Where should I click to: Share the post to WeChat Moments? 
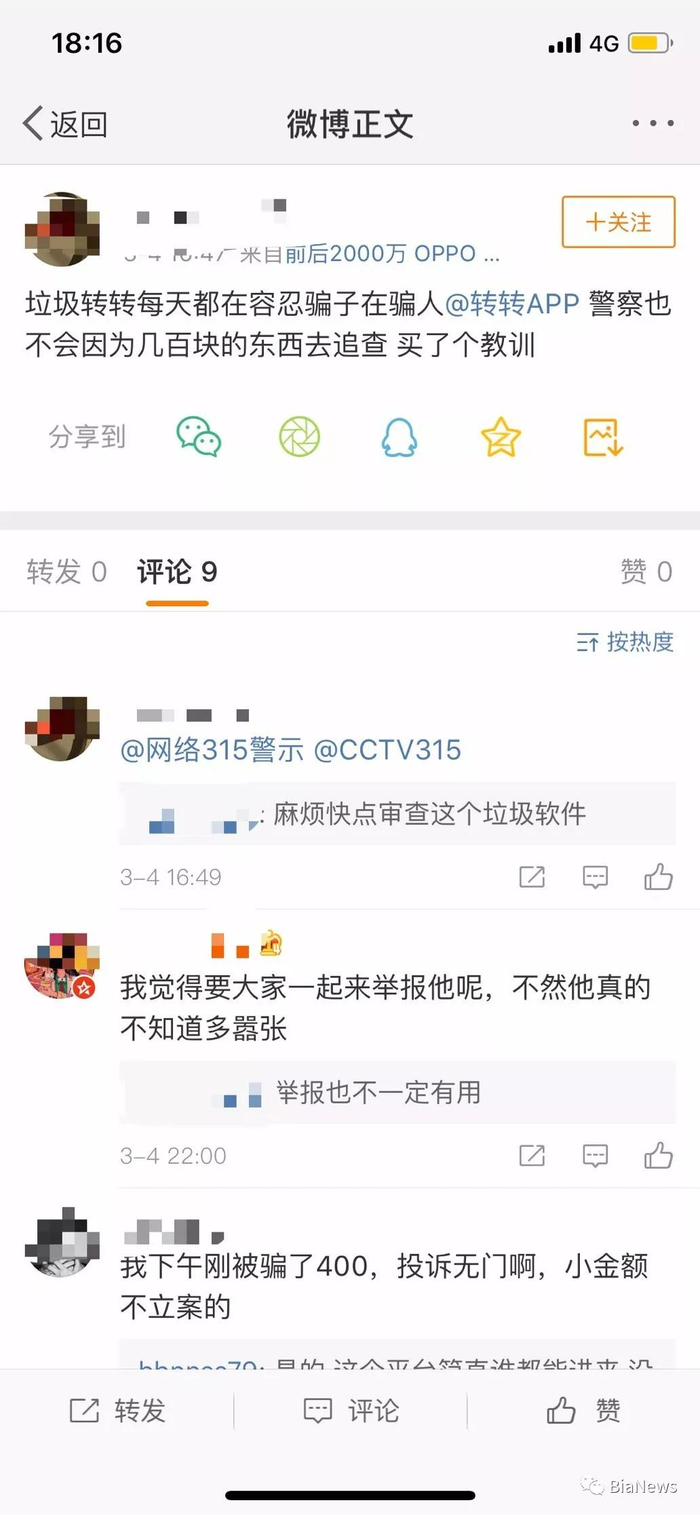click(x=299, y=437)
